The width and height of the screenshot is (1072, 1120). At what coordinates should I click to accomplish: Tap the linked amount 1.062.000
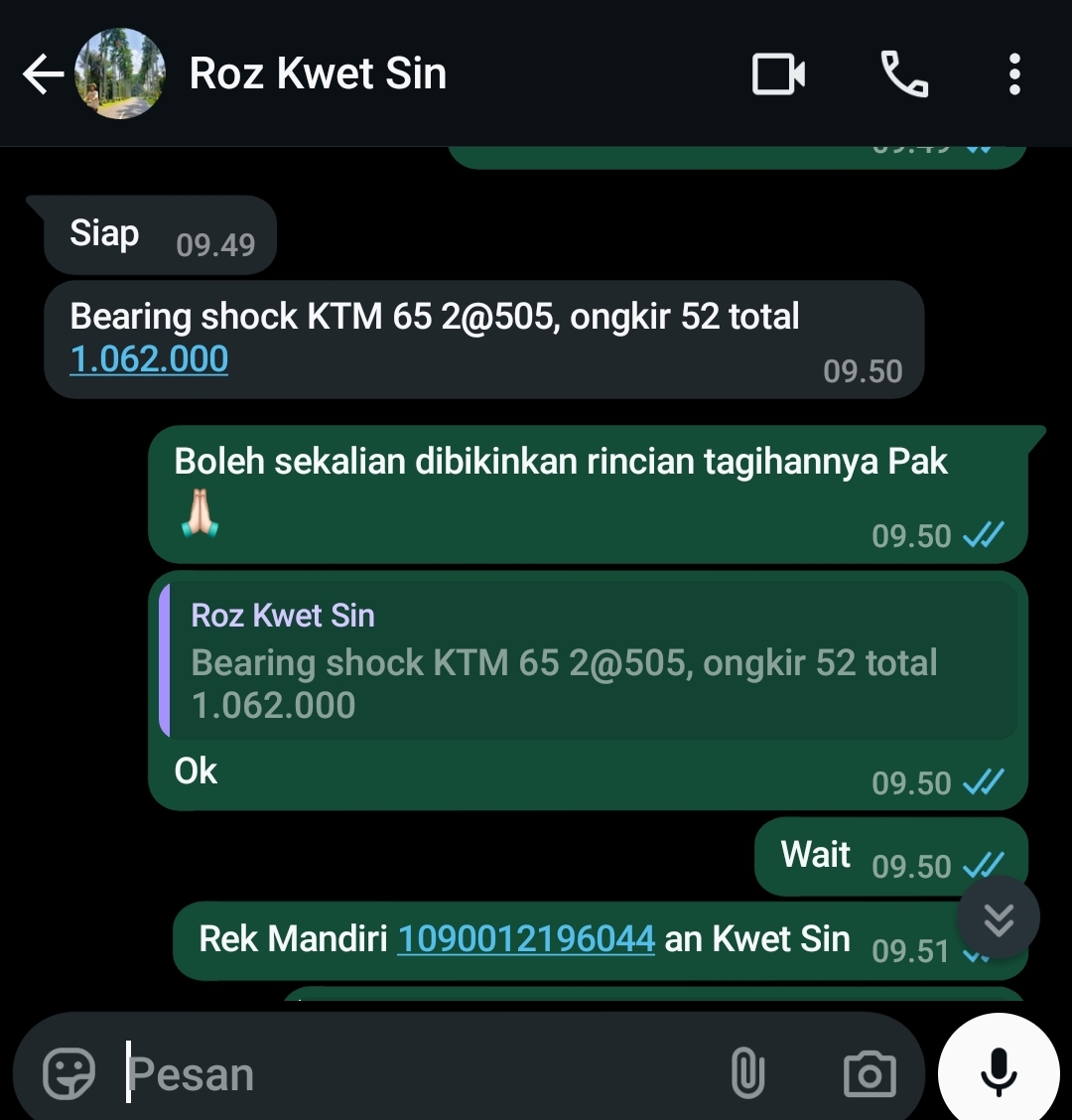[149, 359]
